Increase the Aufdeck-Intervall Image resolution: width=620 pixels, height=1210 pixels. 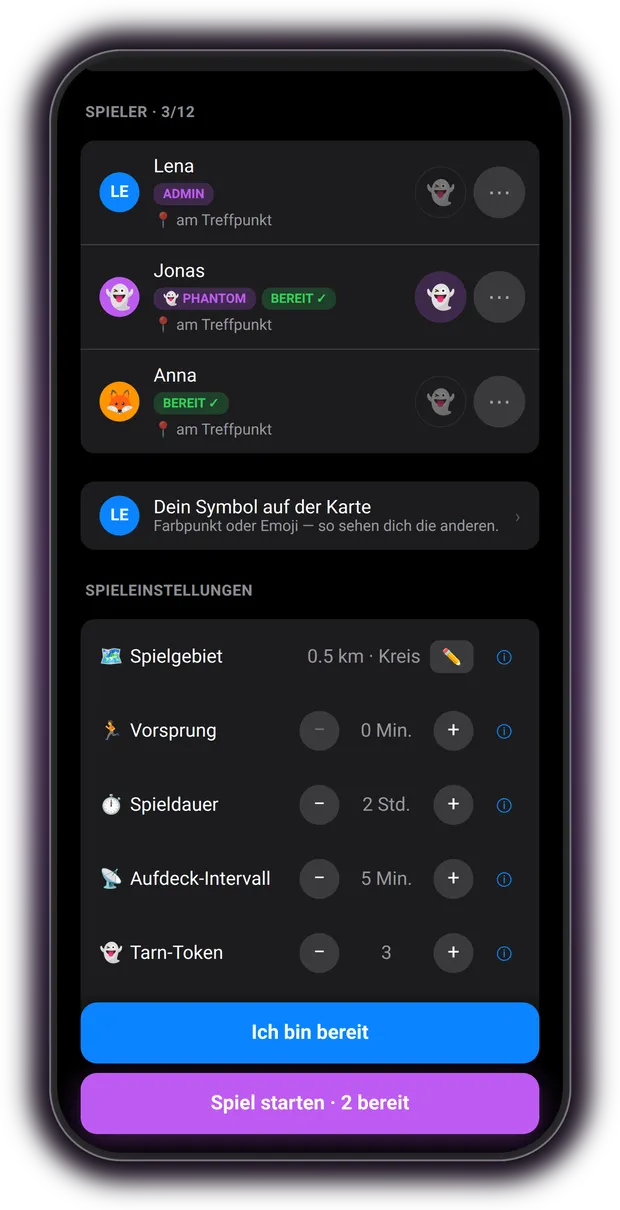coord(453,879)
